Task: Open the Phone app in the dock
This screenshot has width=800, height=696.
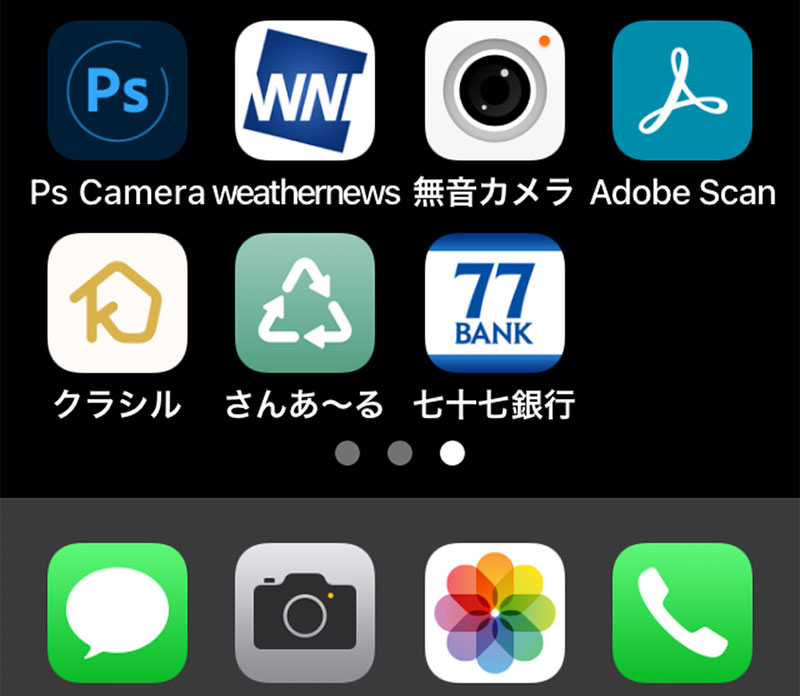Action: point(682,612)
